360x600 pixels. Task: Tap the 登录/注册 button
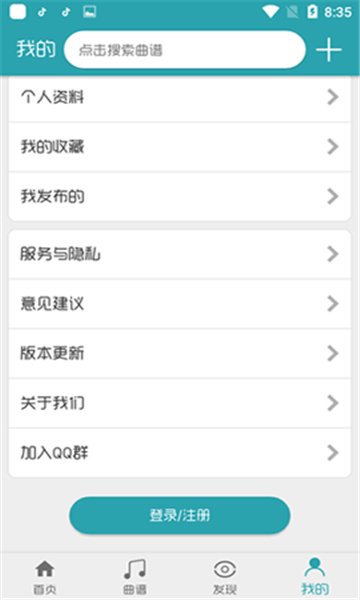[x=180, y=515]
